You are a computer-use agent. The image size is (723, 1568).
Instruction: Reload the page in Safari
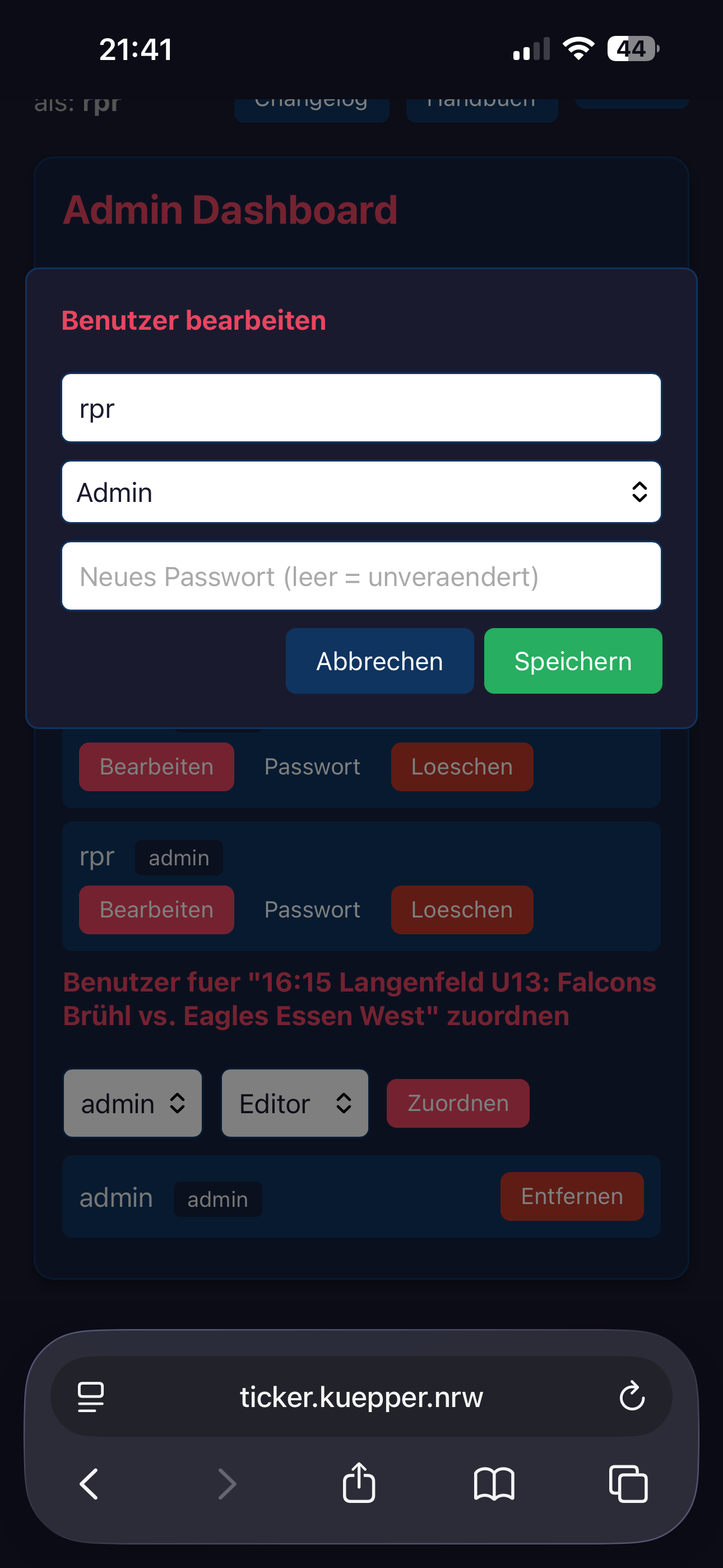pos(632,1396)
